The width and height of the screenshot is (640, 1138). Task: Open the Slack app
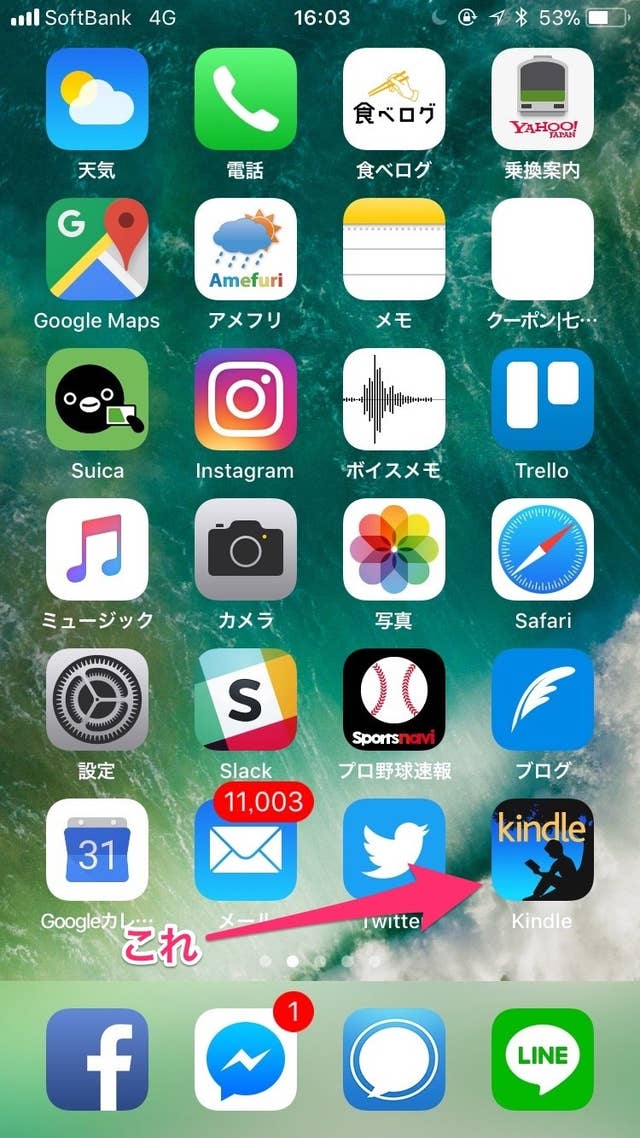tap(245, 699)
